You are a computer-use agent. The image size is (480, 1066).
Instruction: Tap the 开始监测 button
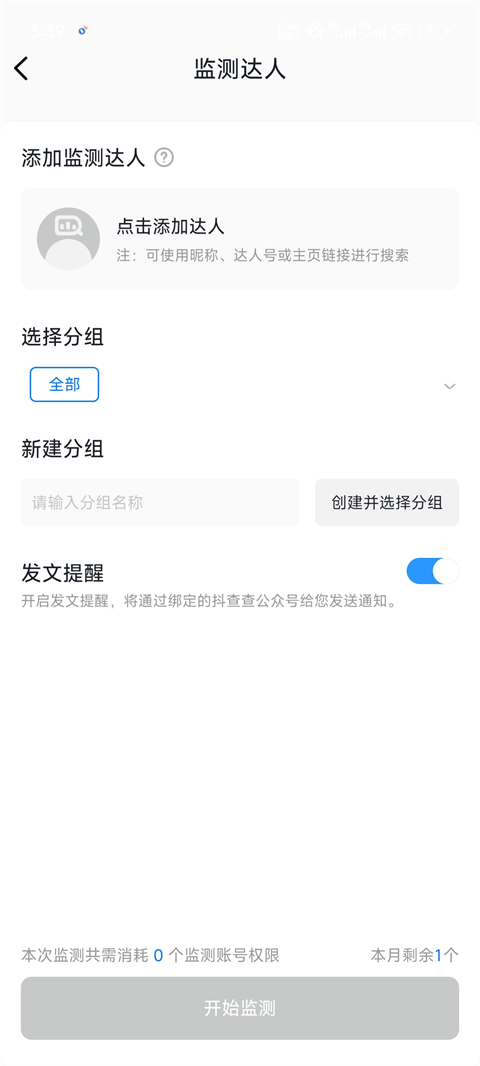pos(240,1008)
